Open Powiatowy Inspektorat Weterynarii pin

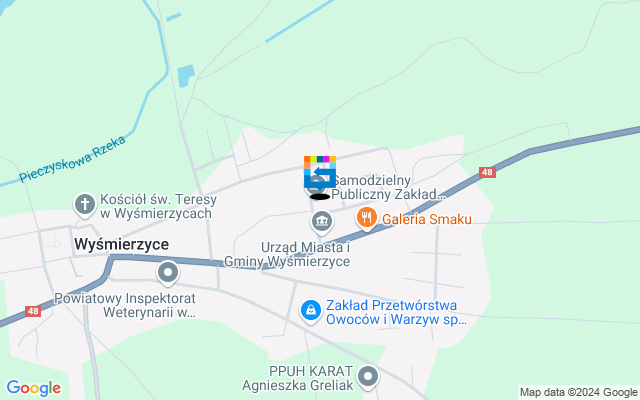167,272
